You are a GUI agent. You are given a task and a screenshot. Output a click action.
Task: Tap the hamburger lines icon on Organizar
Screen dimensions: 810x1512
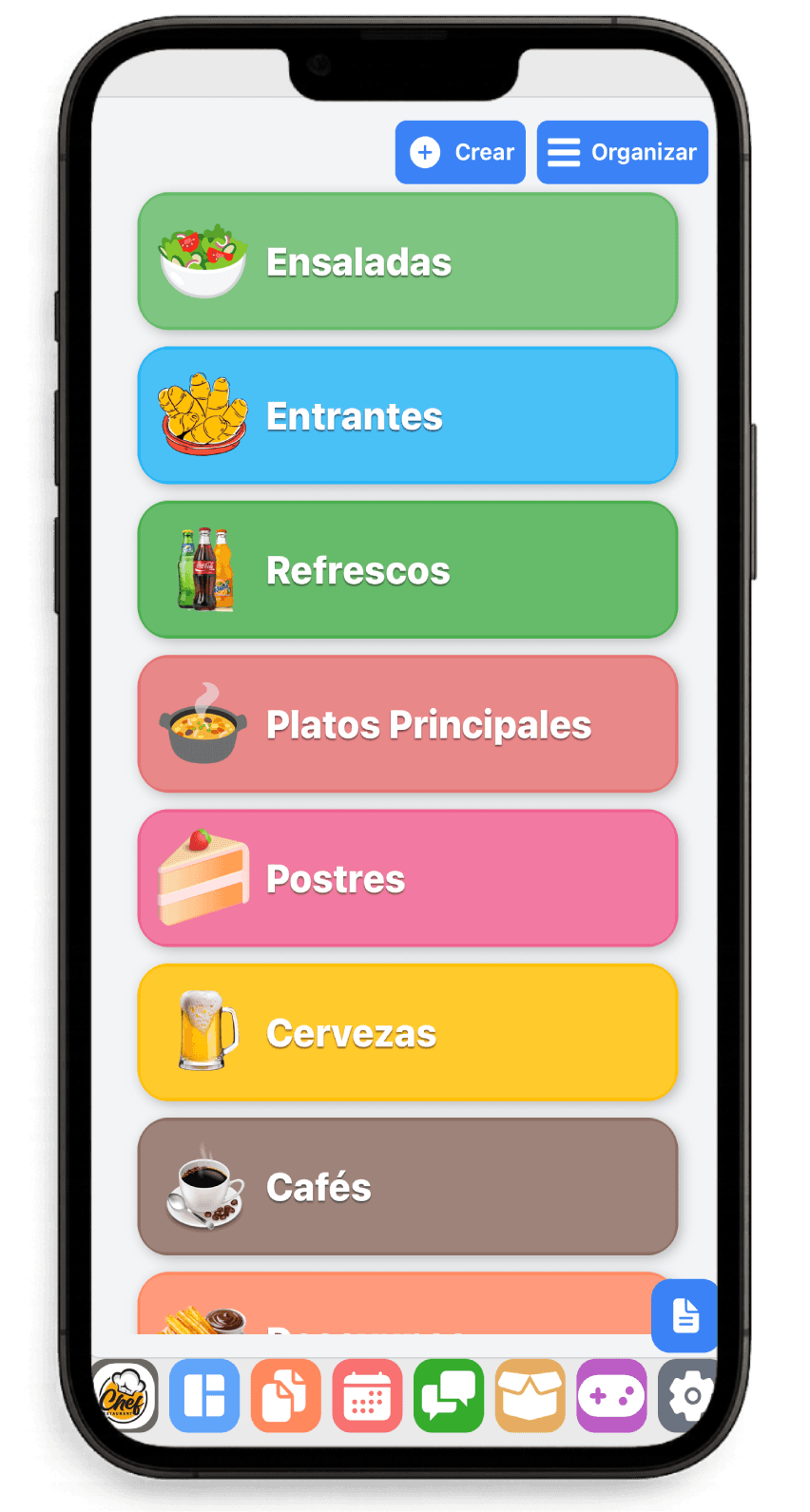[565, 151]
